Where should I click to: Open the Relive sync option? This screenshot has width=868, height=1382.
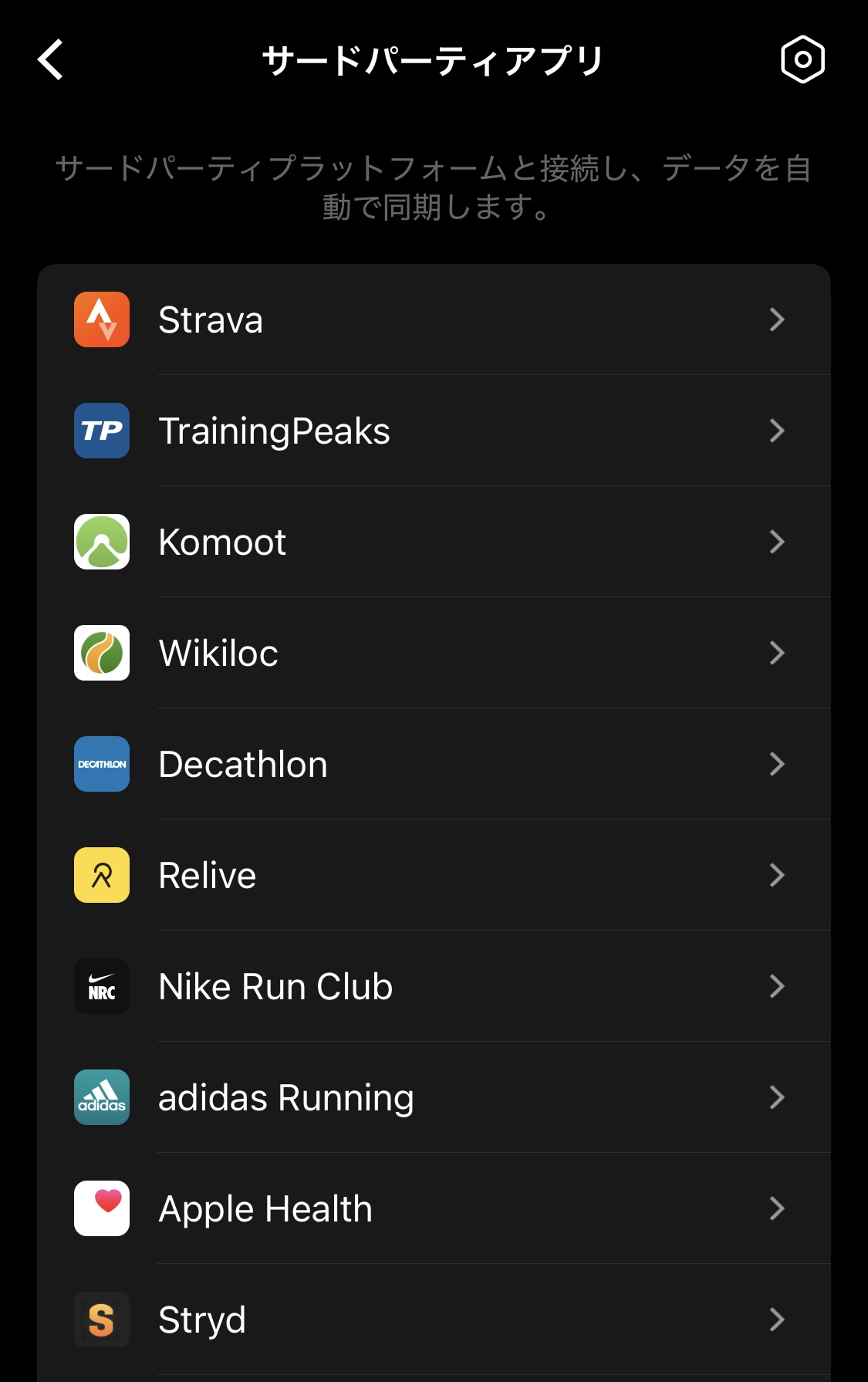point(434,876)
